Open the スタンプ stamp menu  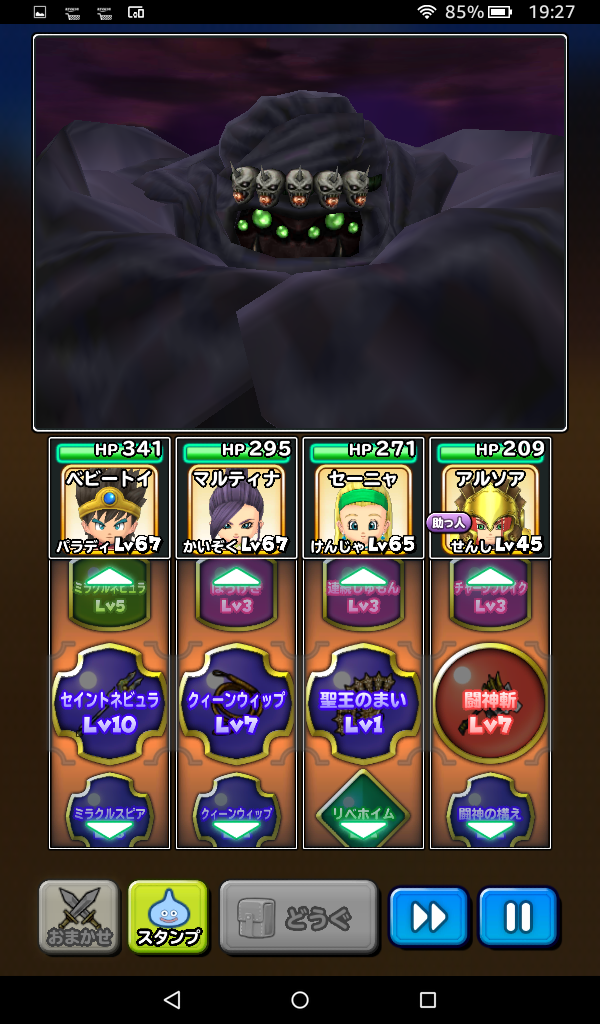coord(168,916)
